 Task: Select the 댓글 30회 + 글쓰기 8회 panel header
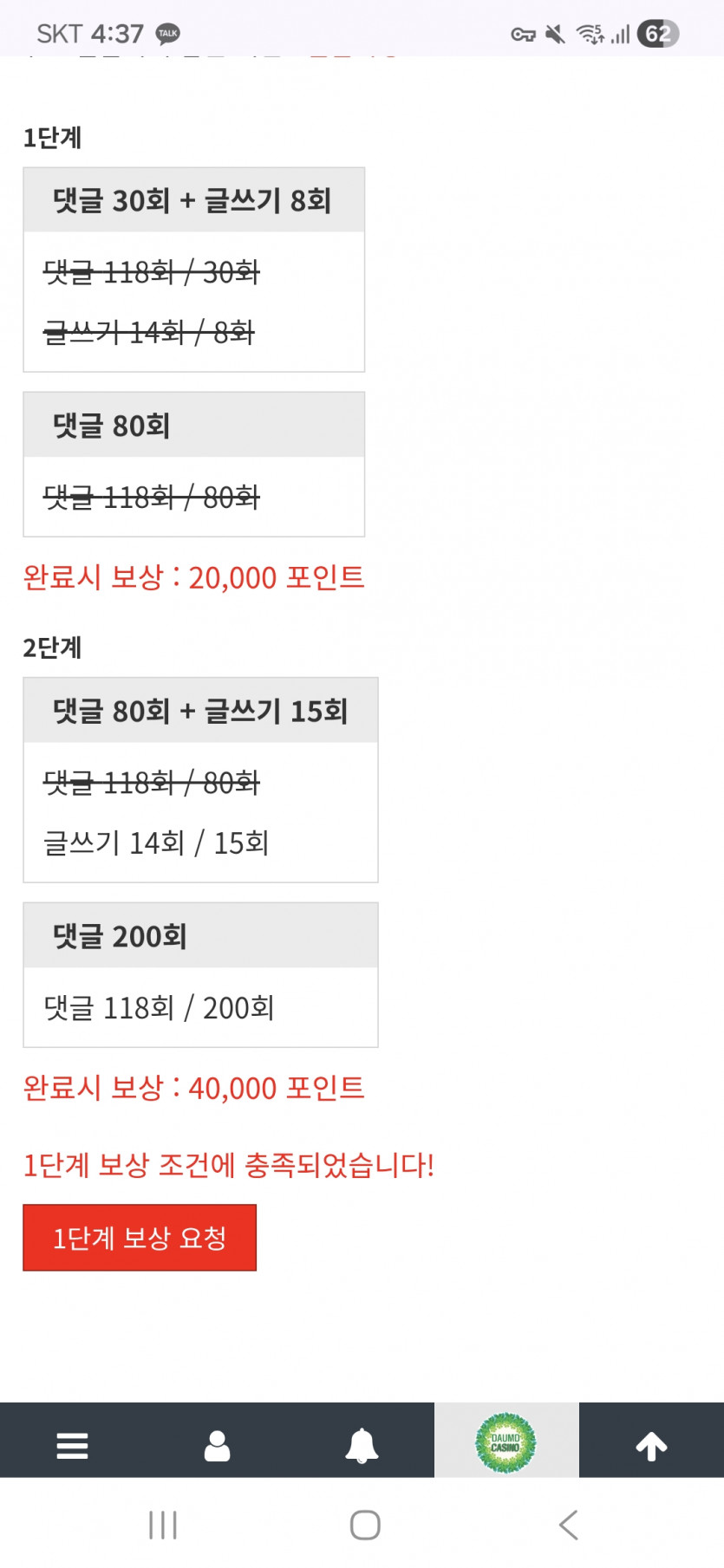click(x=193, y=199)
